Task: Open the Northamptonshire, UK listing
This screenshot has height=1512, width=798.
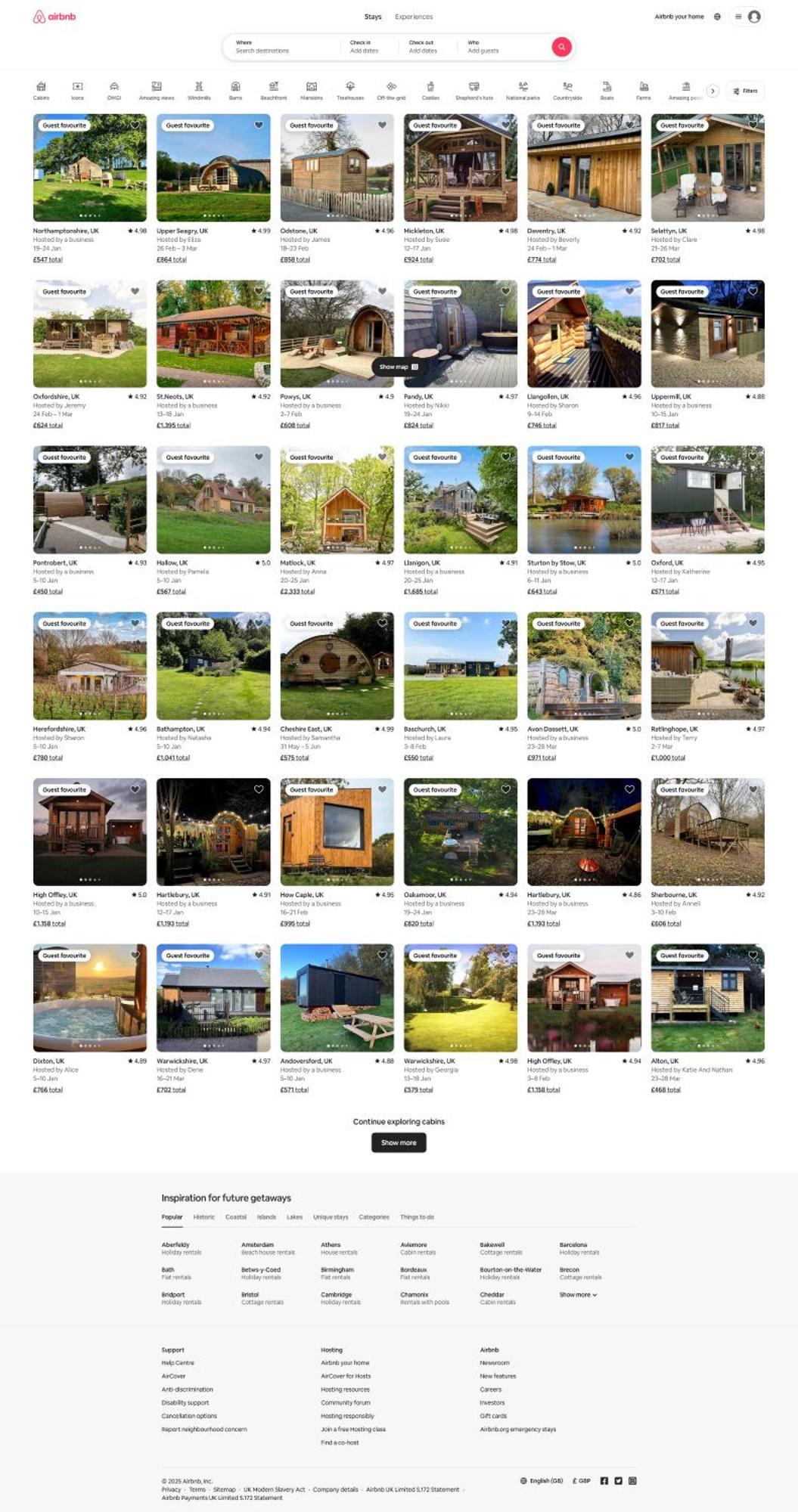Action: pyautogui.click(x=90, y=168)
